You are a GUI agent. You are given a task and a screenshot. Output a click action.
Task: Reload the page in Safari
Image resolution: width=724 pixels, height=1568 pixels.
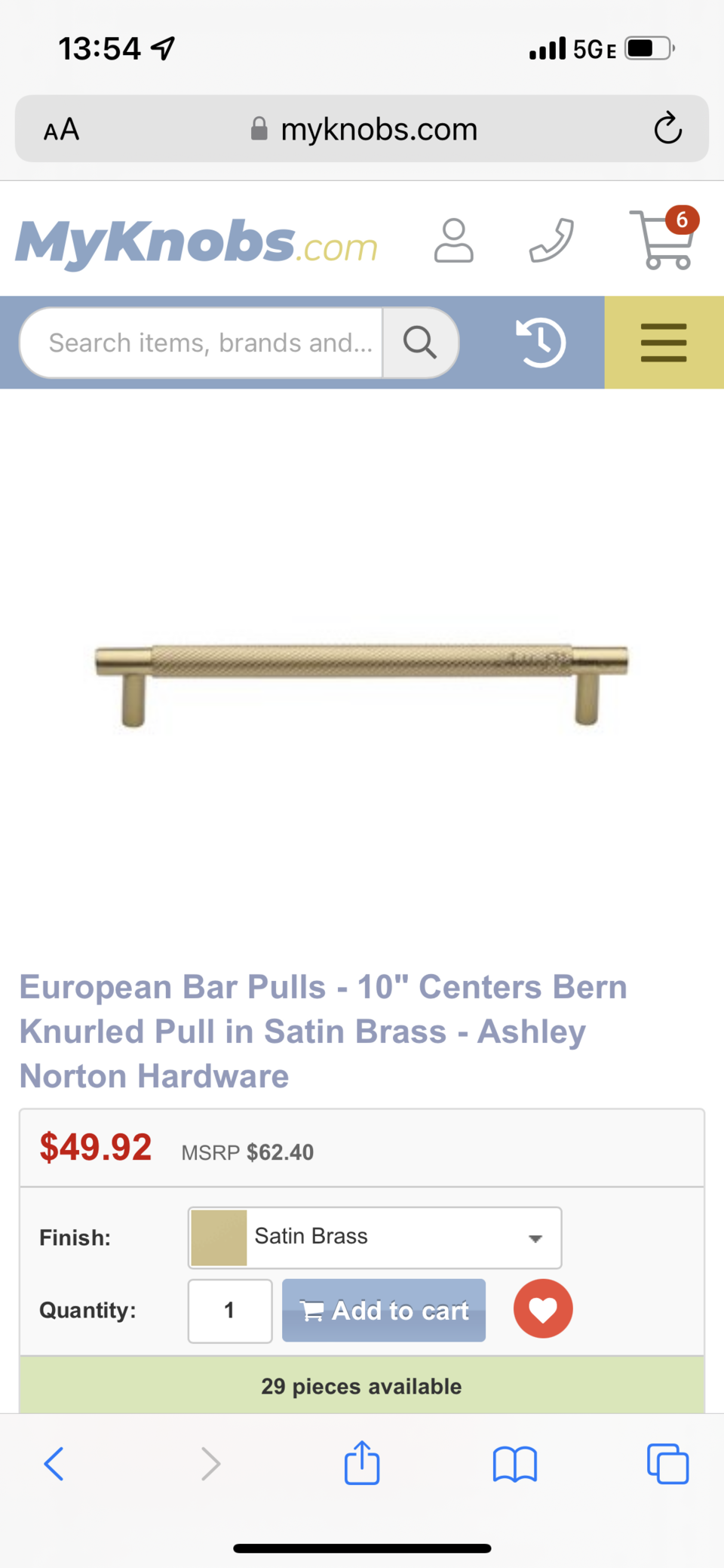(667, 128)
